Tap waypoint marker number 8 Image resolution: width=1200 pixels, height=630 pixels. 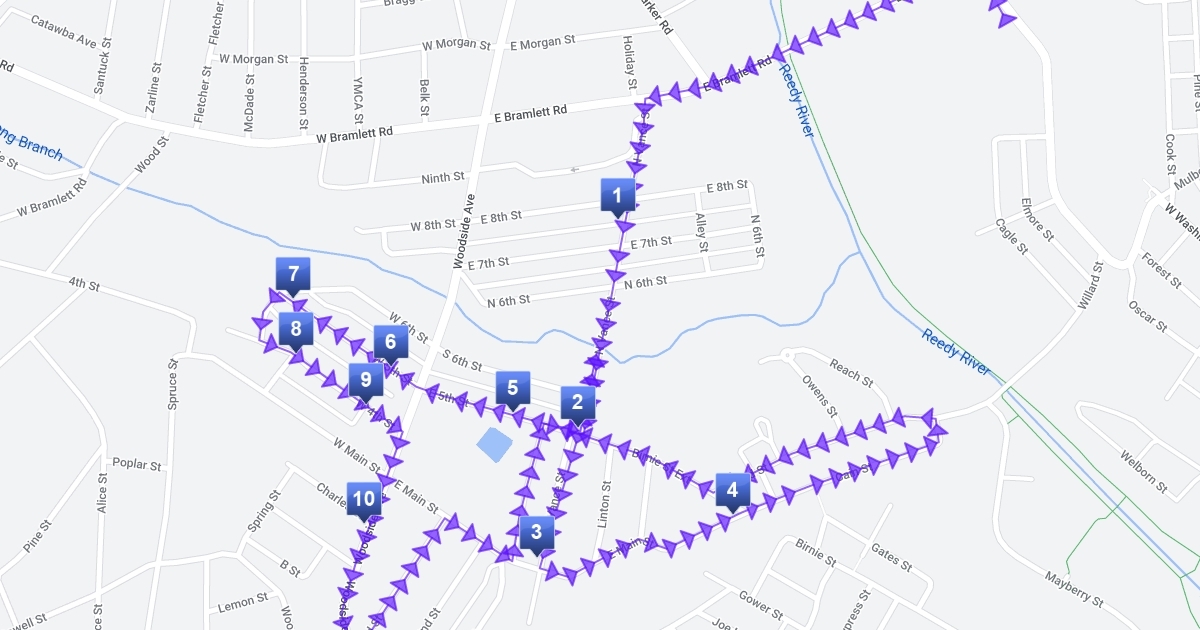[x=294, y=328]
